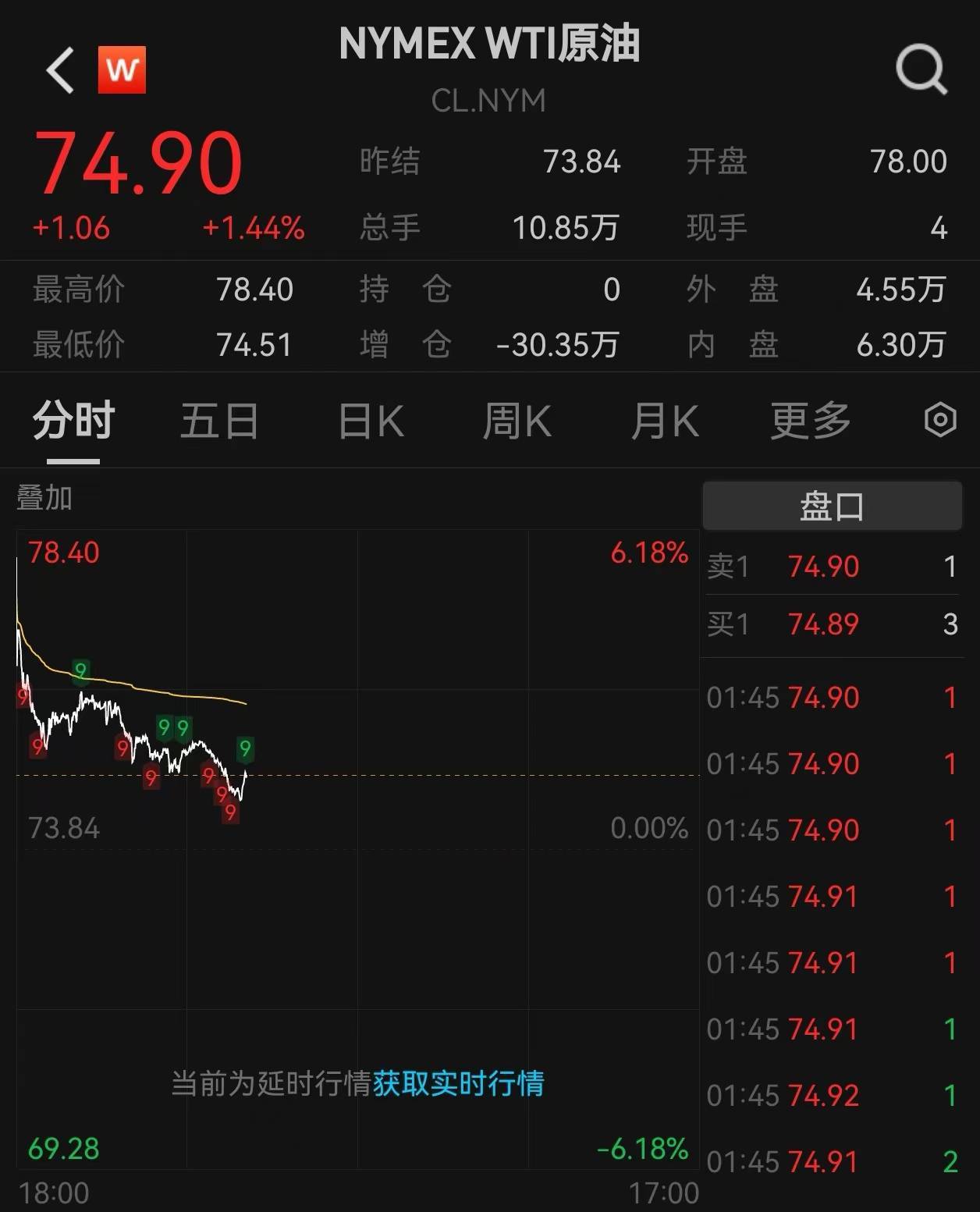Select the 月K monthly chart tab
980x1212 pixels.
coord(664,420)
